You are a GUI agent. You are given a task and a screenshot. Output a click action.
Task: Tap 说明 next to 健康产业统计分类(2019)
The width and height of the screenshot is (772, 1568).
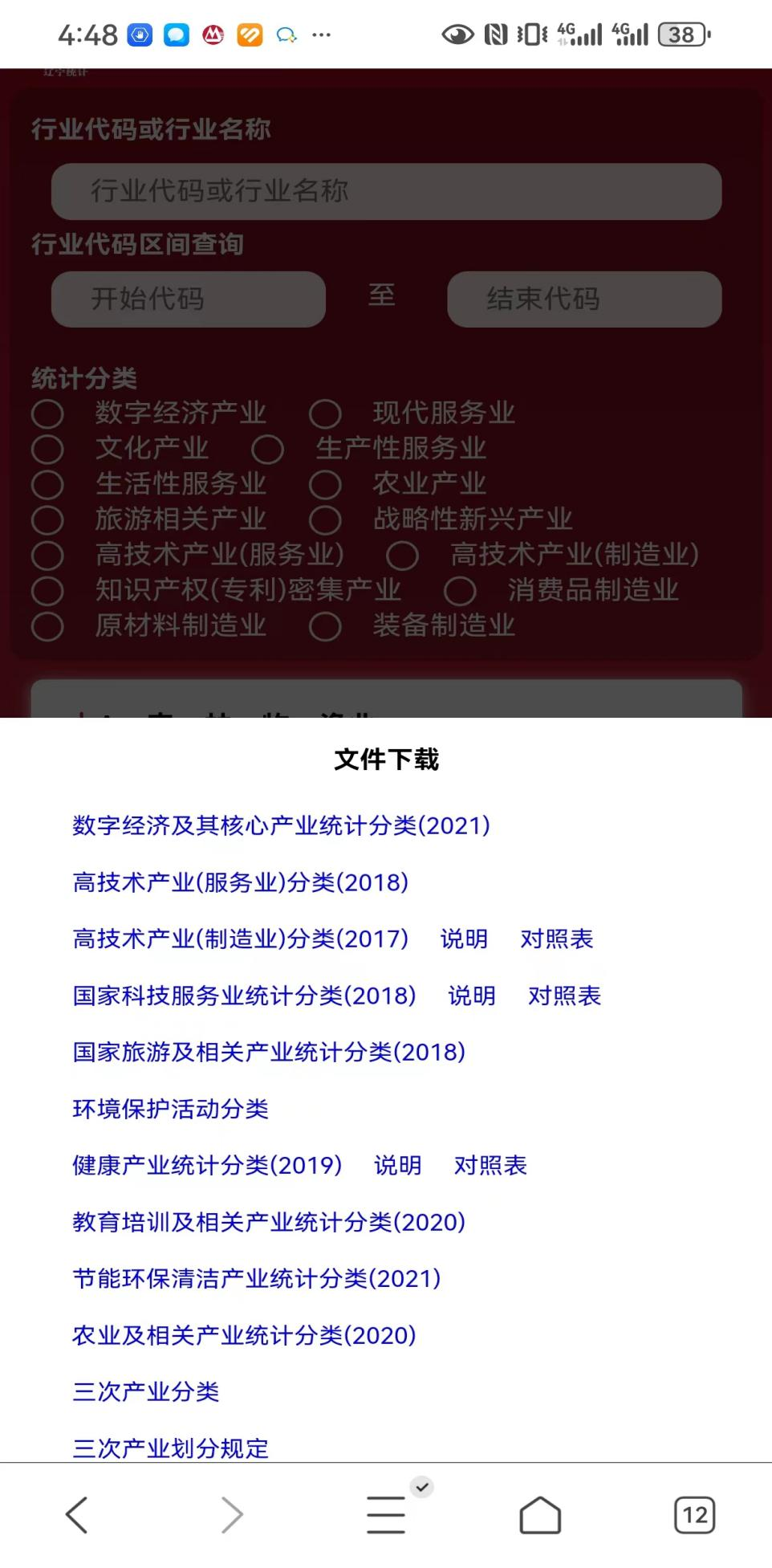click(397, 1165)
